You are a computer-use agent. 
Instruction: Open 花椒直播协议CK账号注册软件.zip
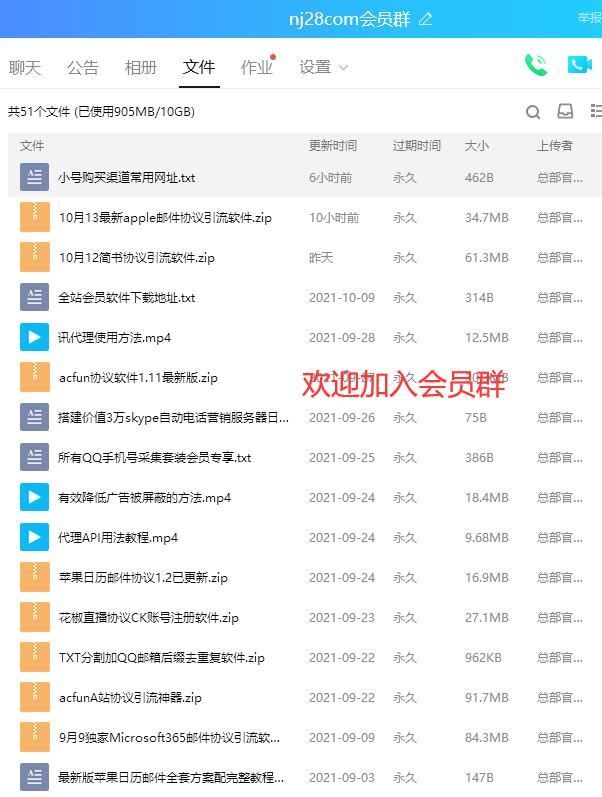point(148,618)
